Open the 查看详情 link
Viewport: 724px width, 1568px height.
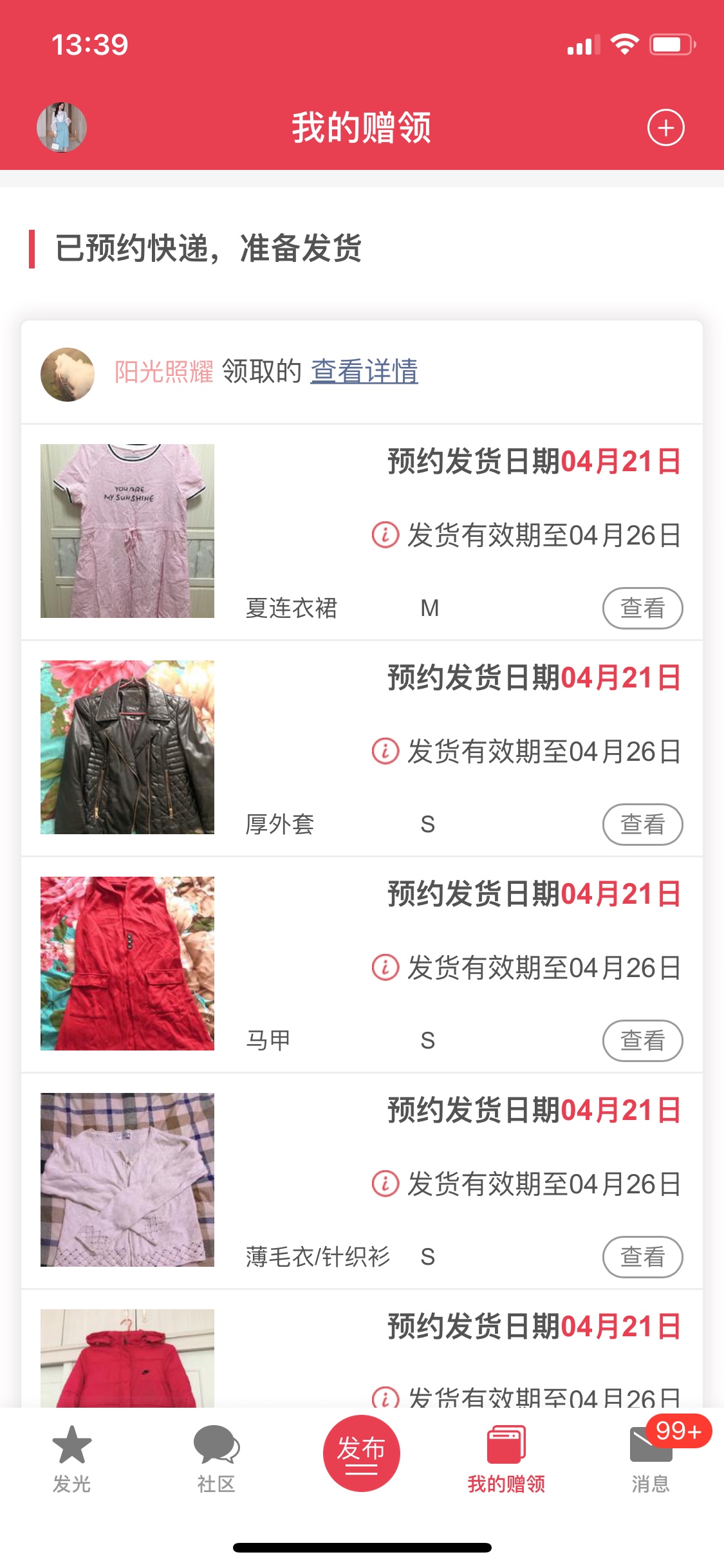[364, 372]
